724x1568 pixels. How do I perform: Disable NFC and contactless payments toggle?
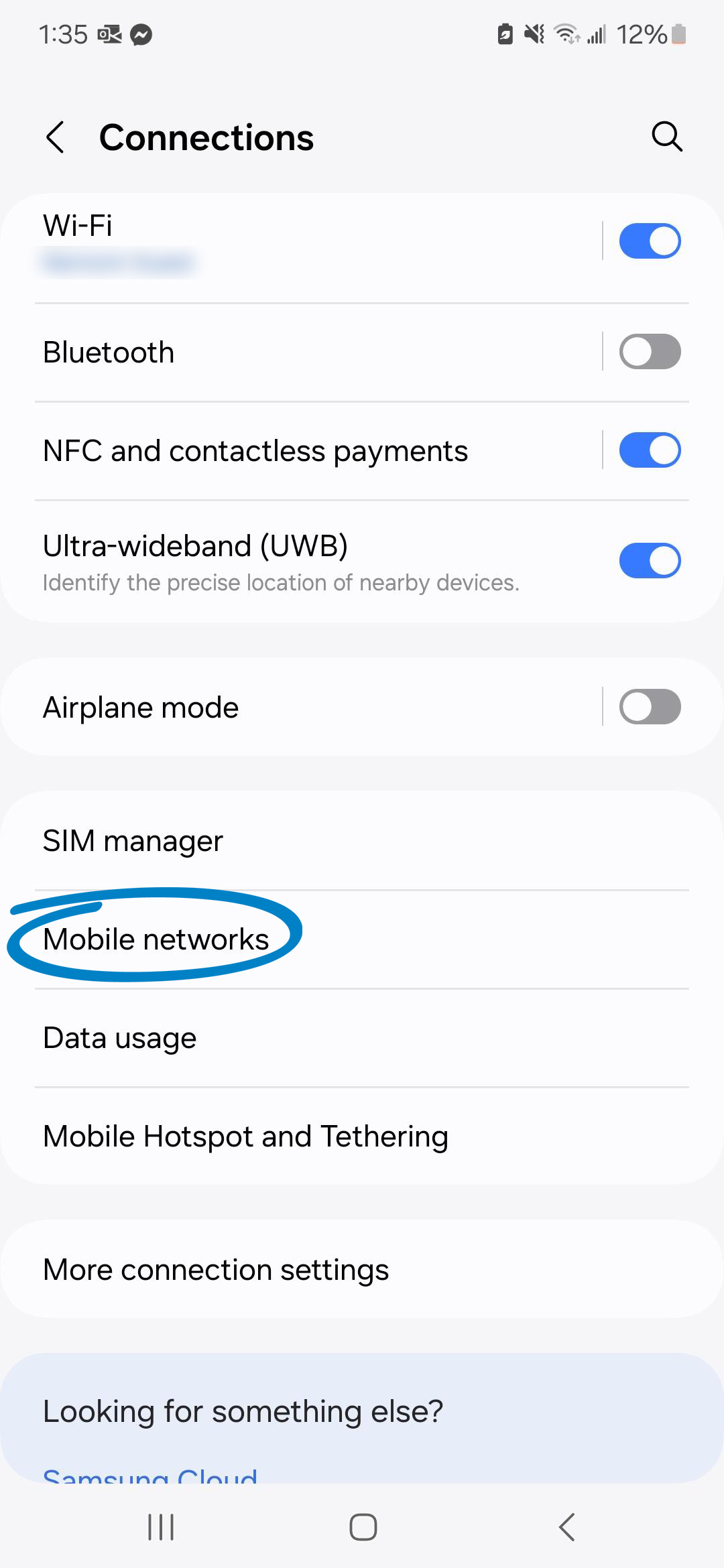pos(650,450)
